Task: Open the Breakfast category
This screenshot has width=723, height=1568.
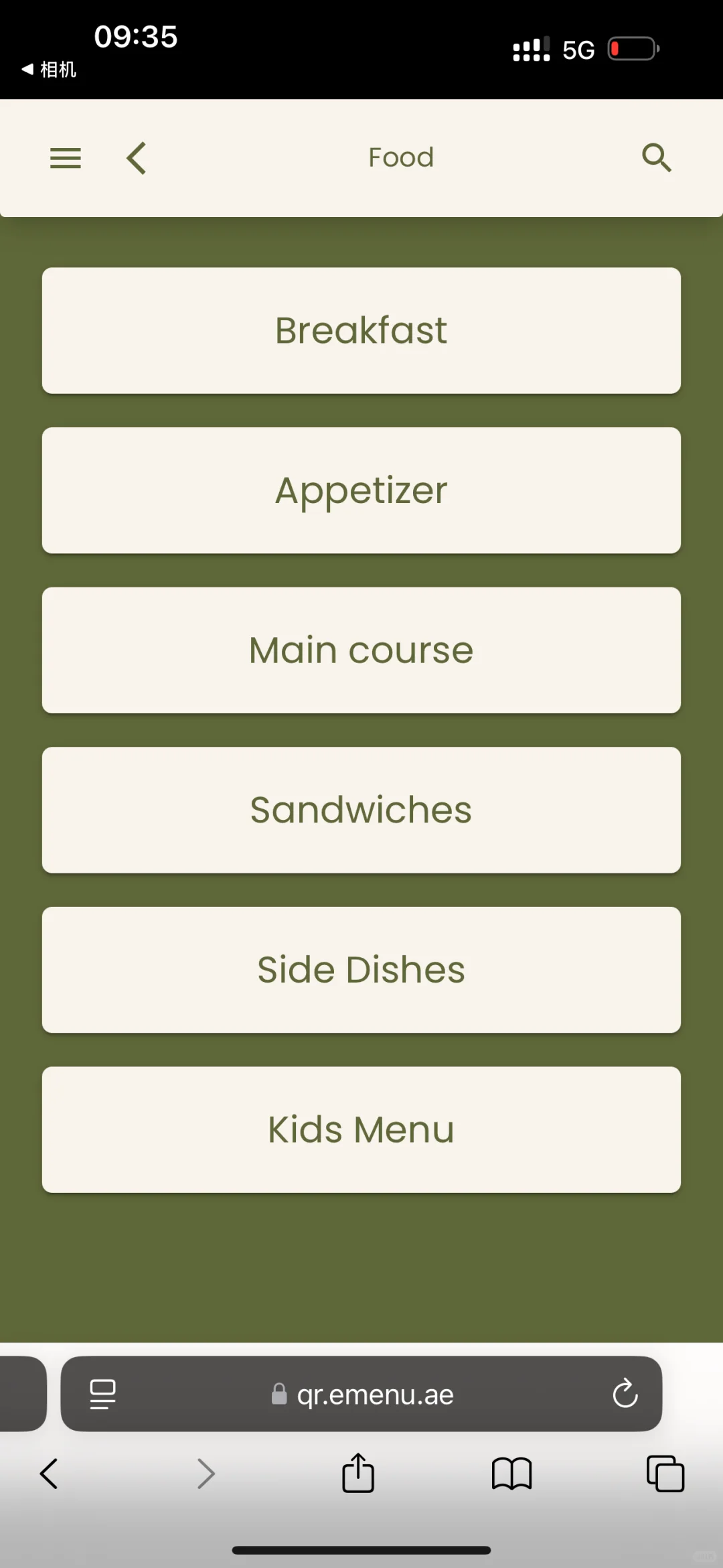Action: tap(361, 331)
